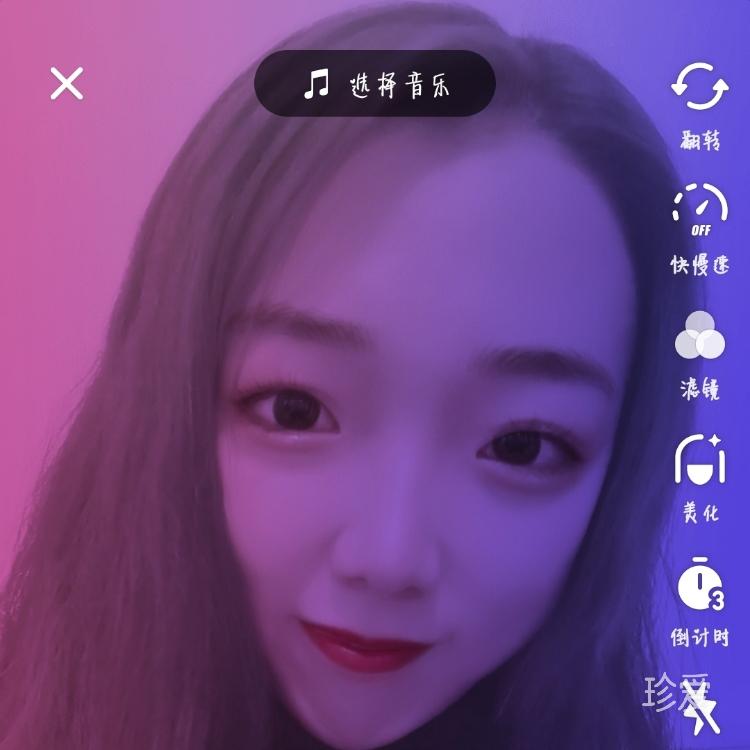Viewport: 750px width, 750px height.
Task: Open the 美化 beautify options
Action: click(x=699, y=460)
